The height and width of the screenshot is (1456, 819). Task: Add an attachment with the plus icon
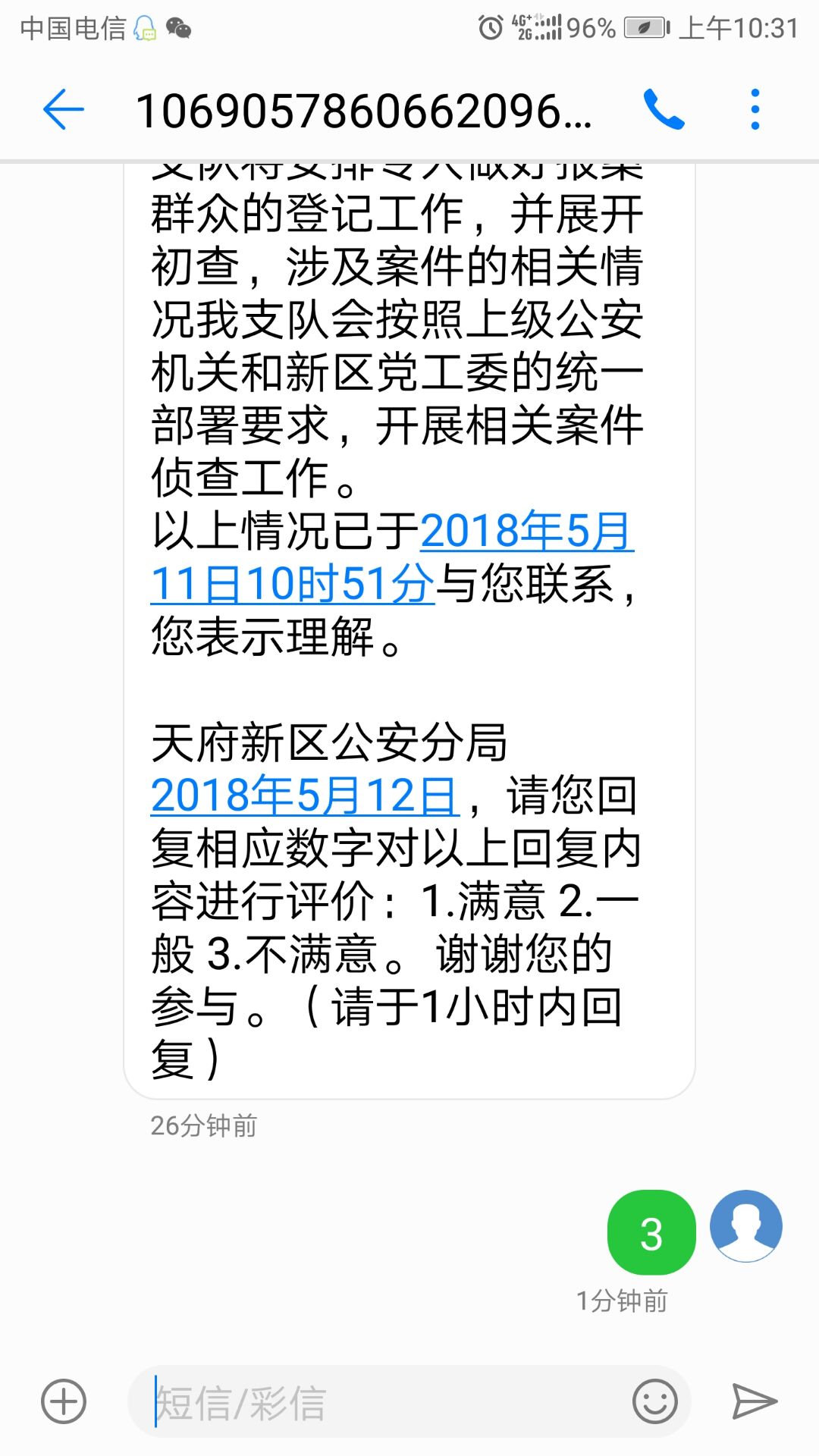64,1401
